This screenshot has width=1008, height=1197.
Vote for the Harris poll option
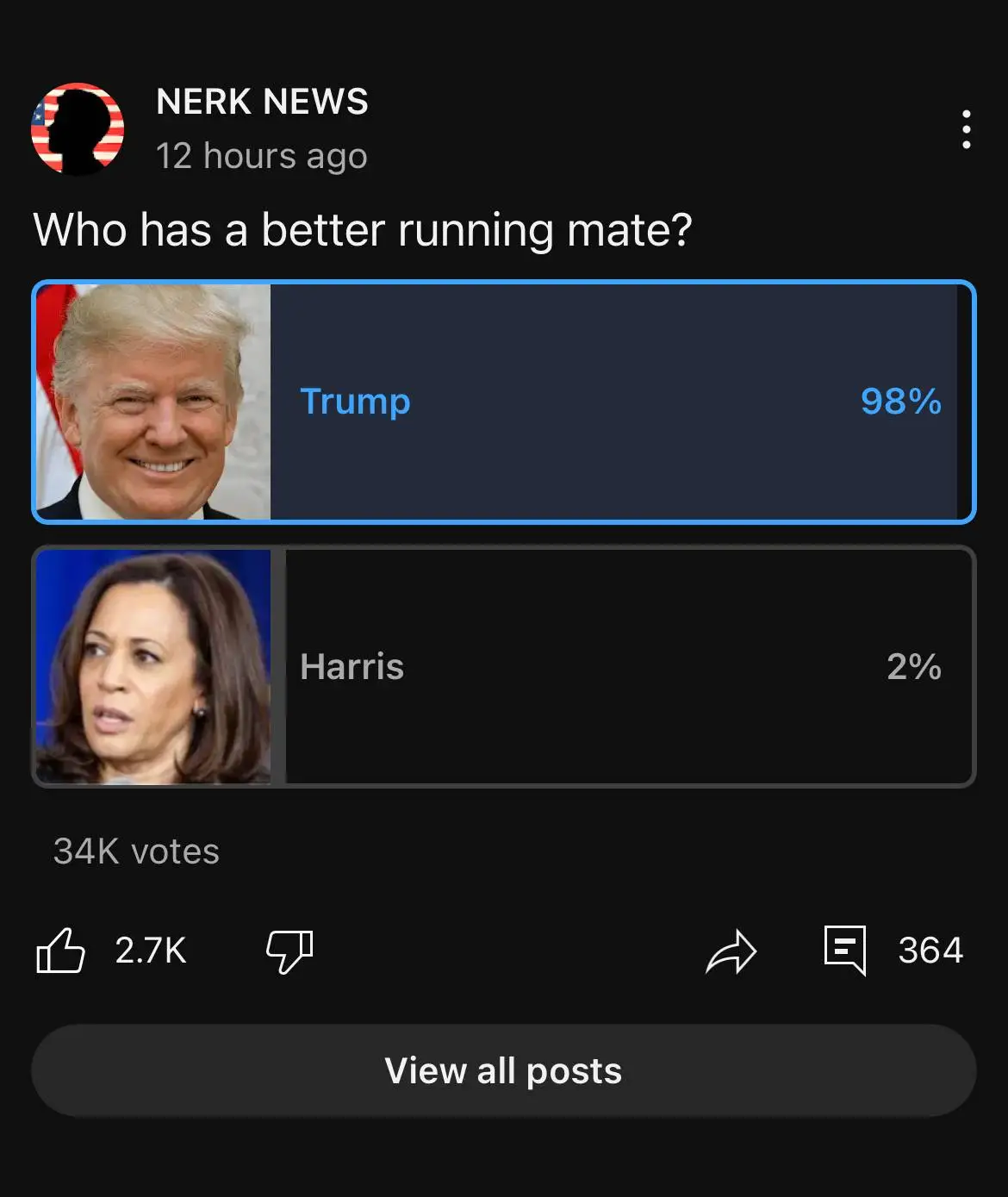click(x=503, y=666)
